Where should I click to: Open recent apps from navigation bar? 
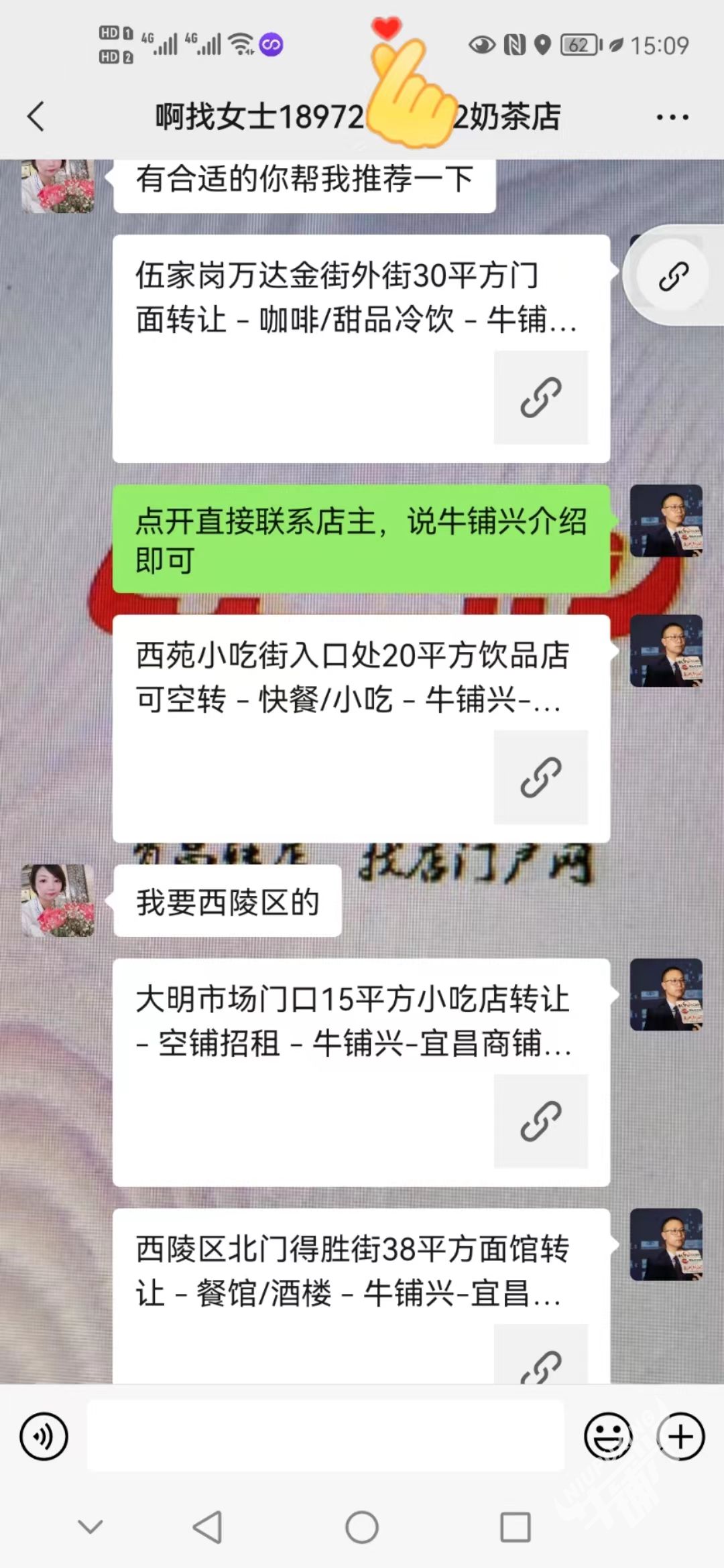[516, 1528]
